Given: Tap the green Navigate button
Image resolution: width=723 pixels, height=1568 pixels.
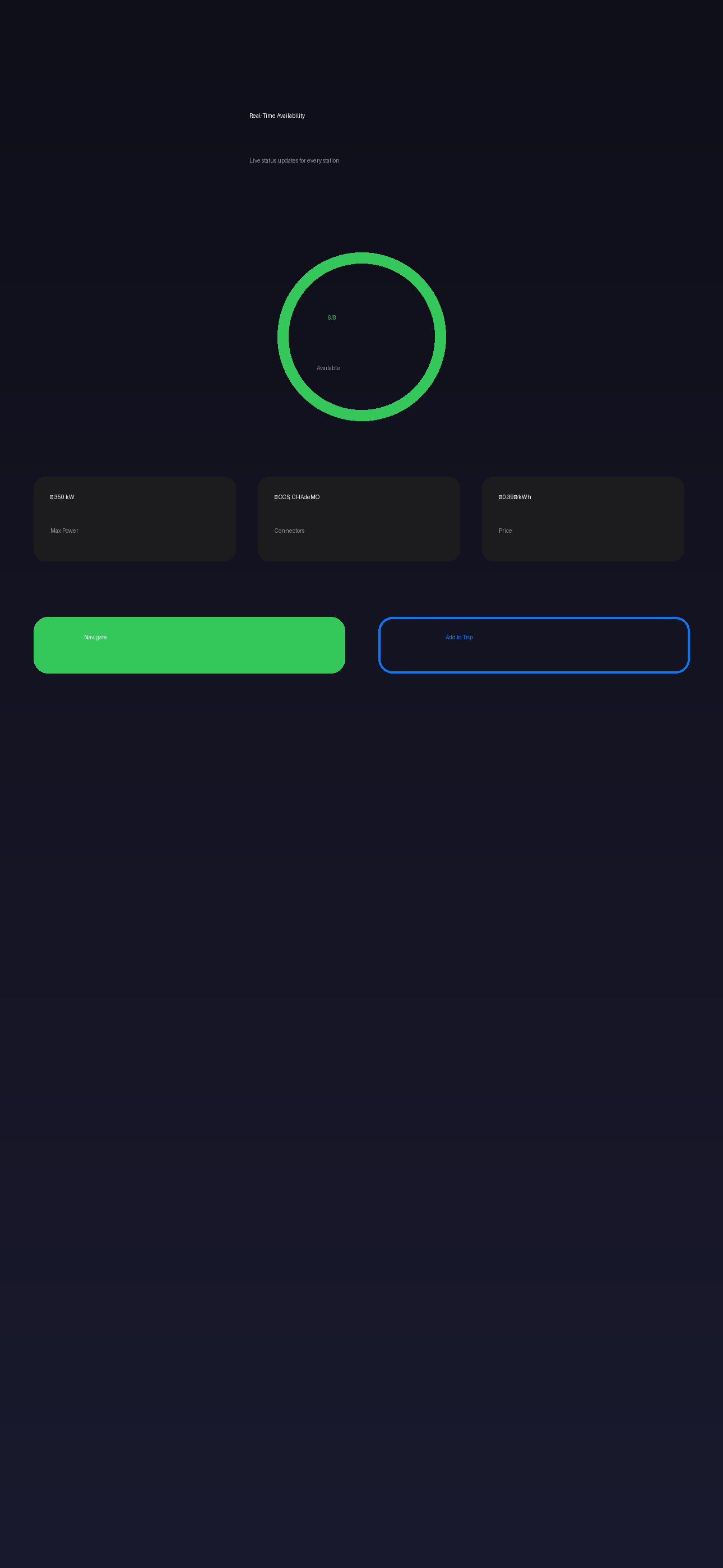Looking at the screenshot, I should click(189, 644).
